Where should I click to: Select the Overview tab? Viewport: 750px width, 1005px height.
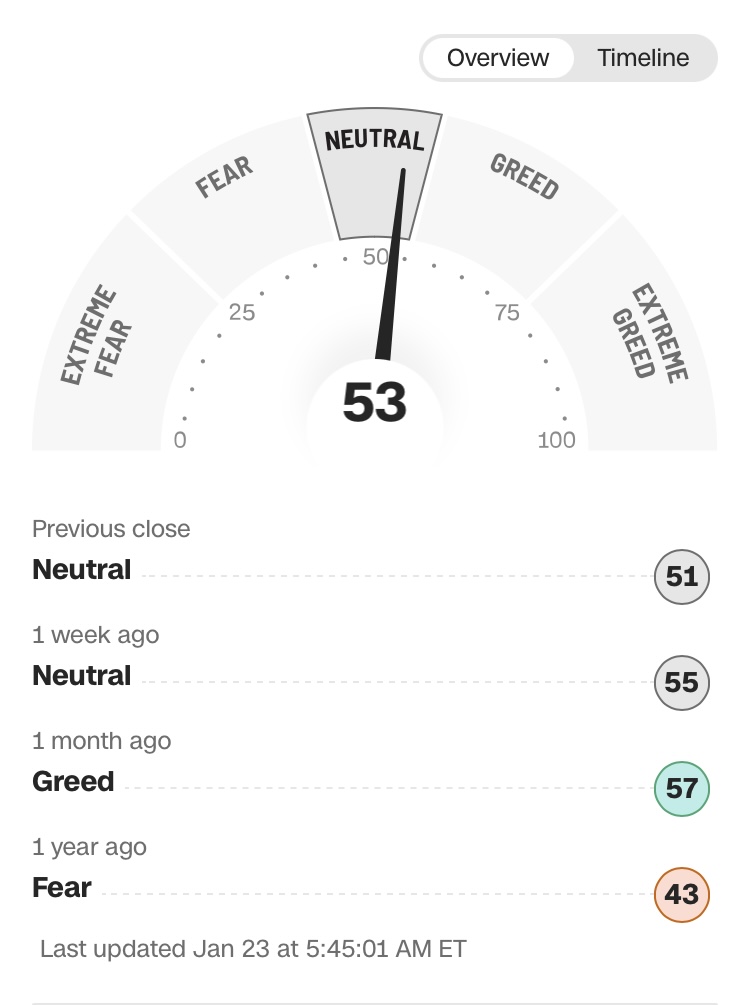pyautogui.click(x=497, y=58)
